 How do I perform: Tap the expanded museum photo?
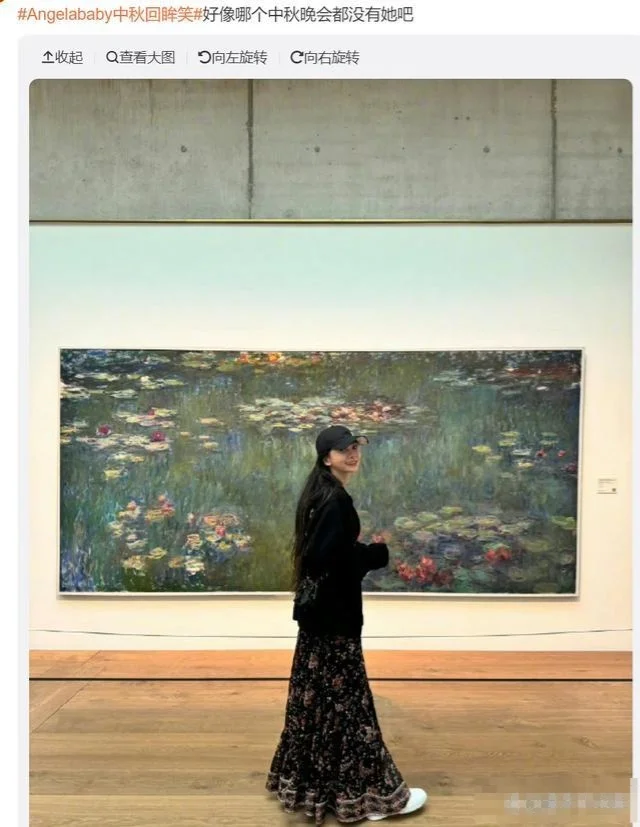pos(330,450)
